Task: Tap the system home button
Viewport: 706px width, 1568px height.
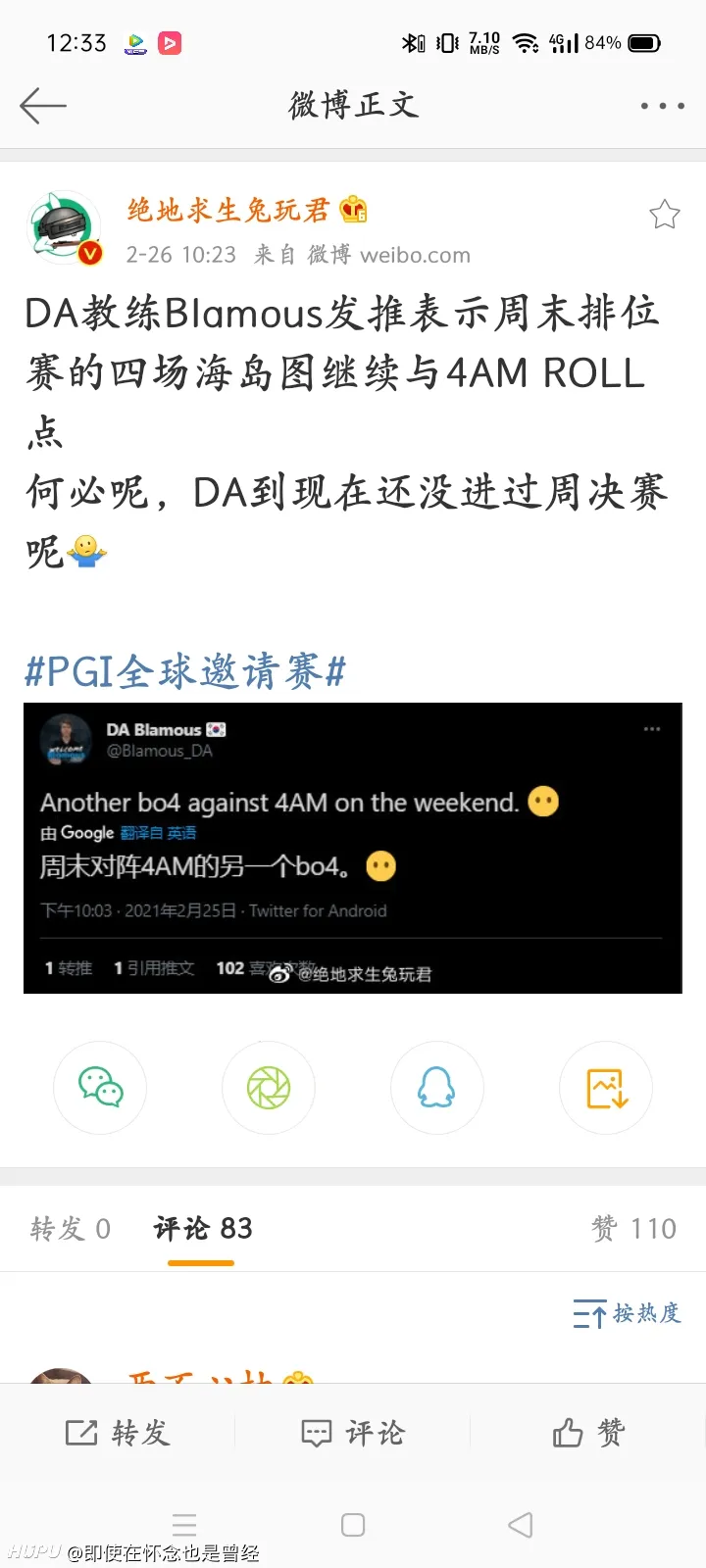Action: pos(353,1525)
